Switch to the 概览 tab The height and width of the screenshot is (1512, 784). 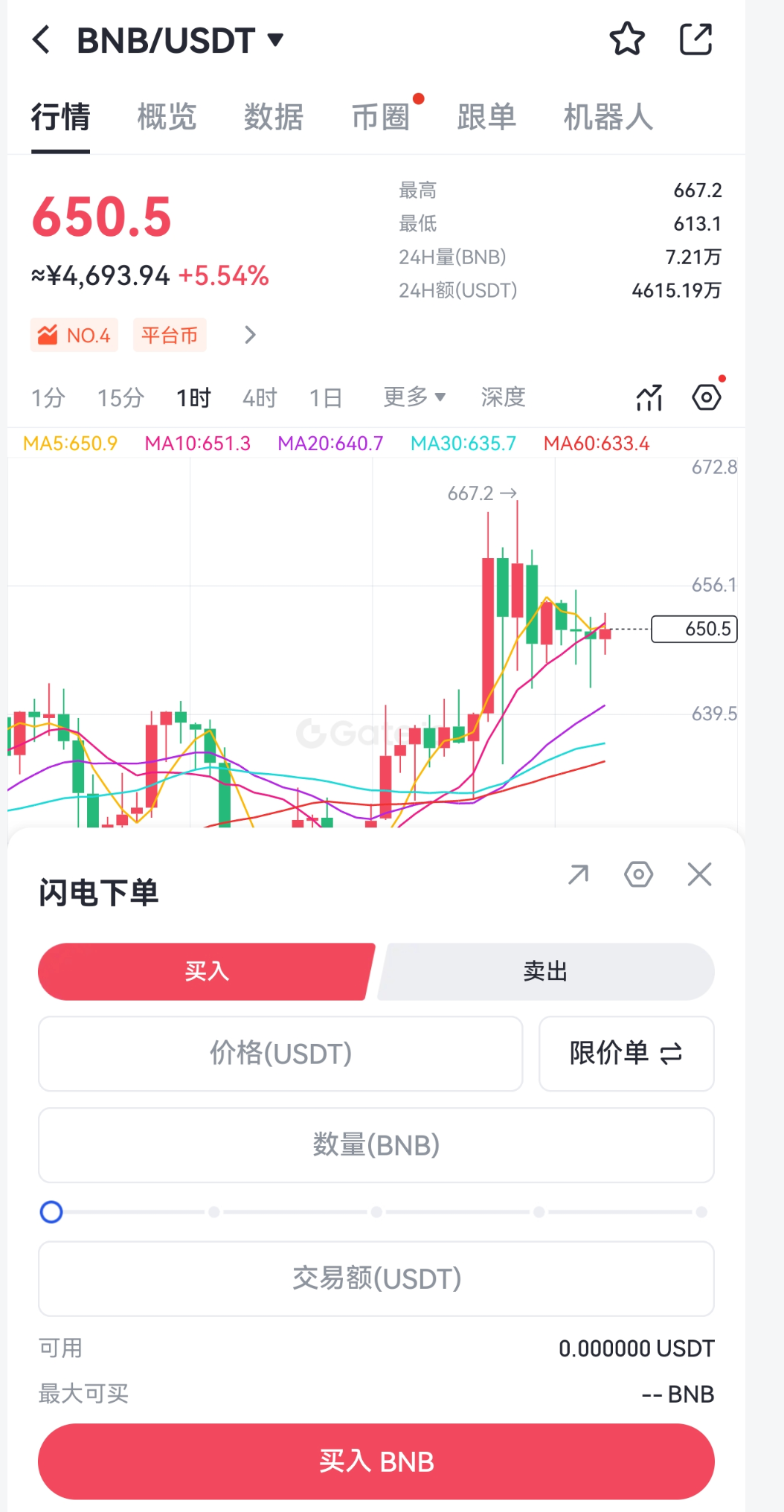coord(167,118)
